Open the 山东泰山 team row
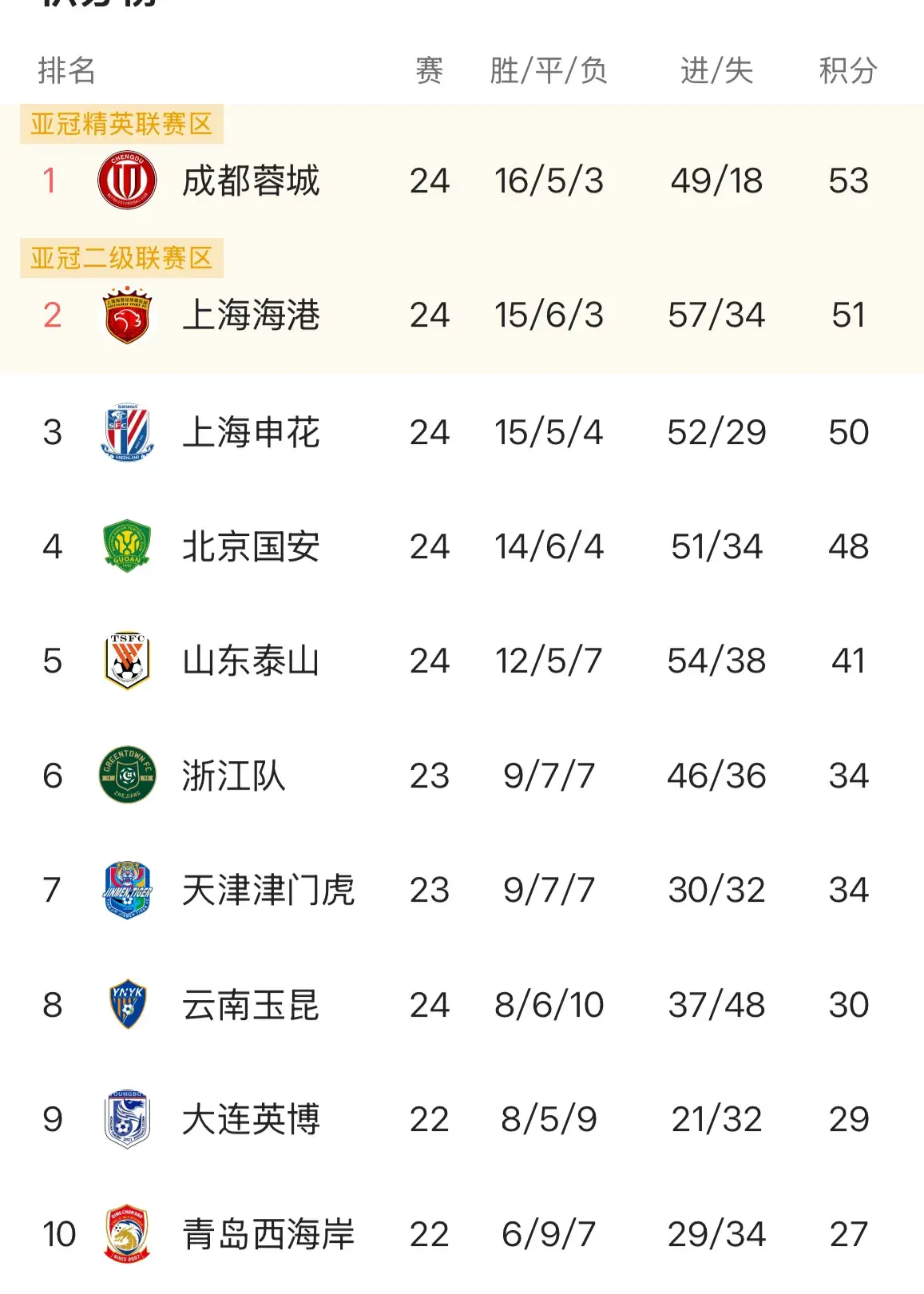The image size is (924, 1294). 251,661
